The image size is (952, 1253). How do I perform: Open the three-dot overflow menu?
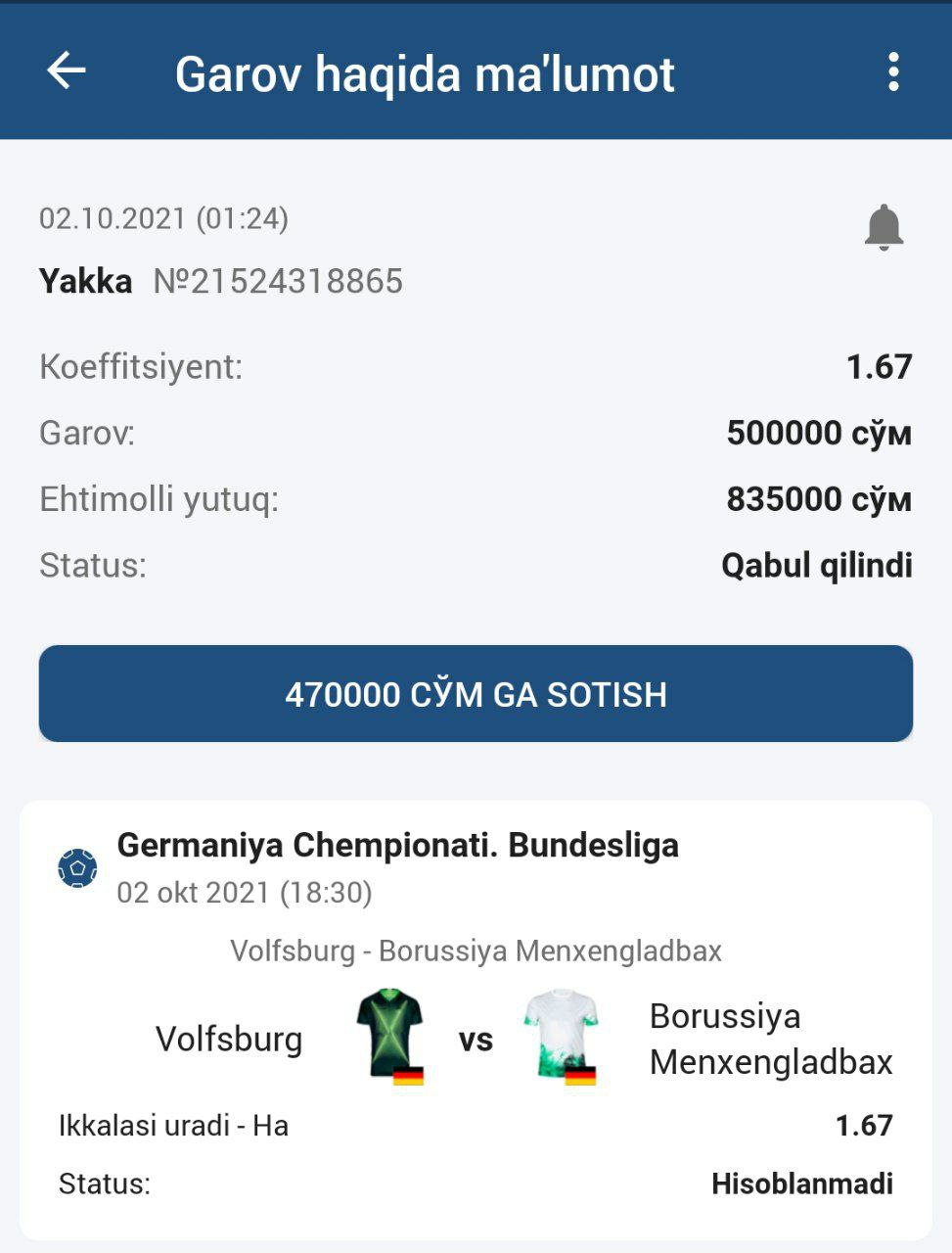point(892,72)
